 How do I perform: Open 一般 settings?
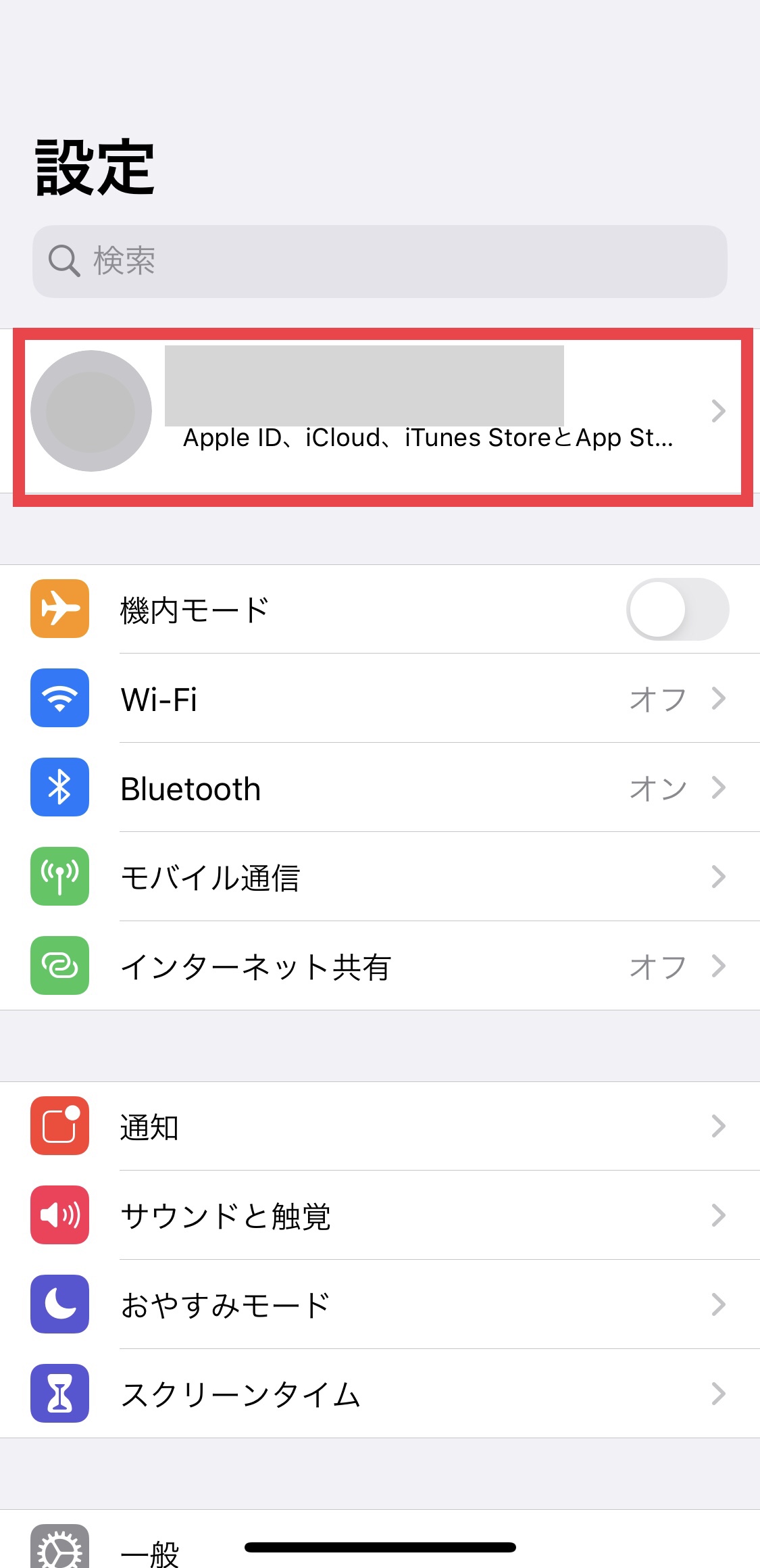click(x=380, y=1540)
